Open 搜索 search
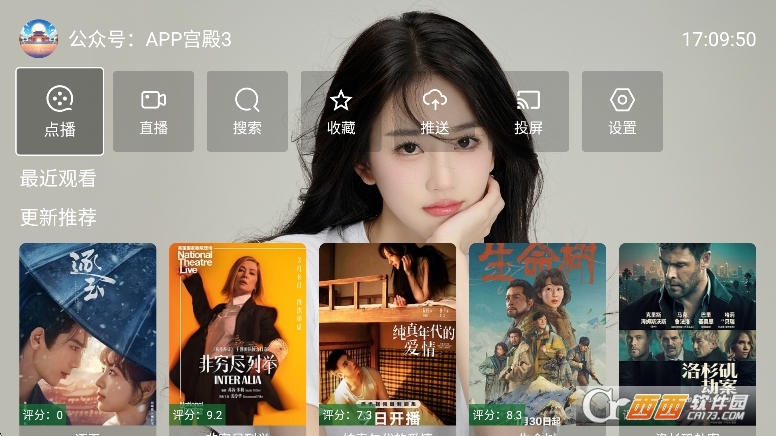 click(x=247, y=112)
